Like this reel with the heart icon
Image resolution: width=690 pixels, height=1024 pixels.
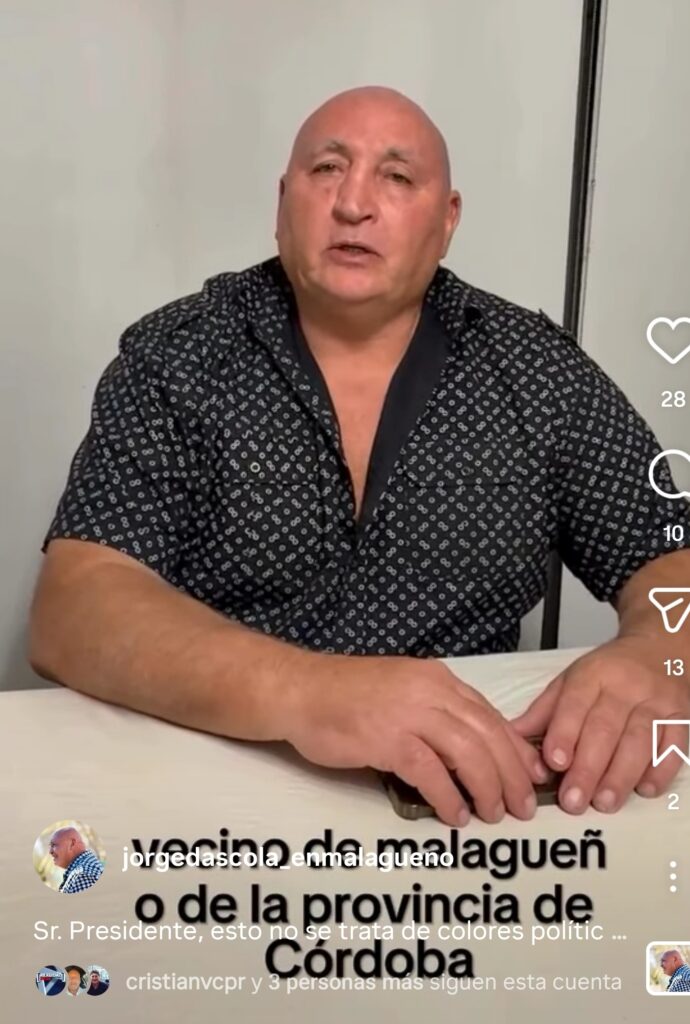tap(668, 341)
